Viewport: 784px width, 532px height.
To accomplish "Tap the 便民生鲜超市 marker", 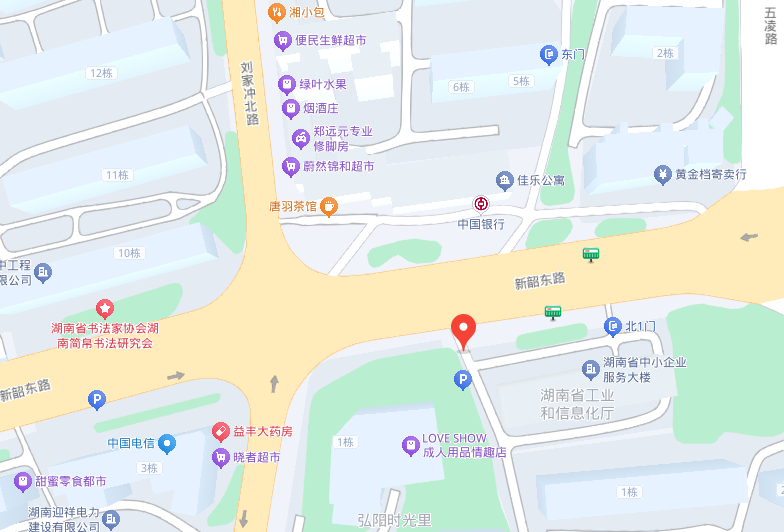I will pos(283,41).
